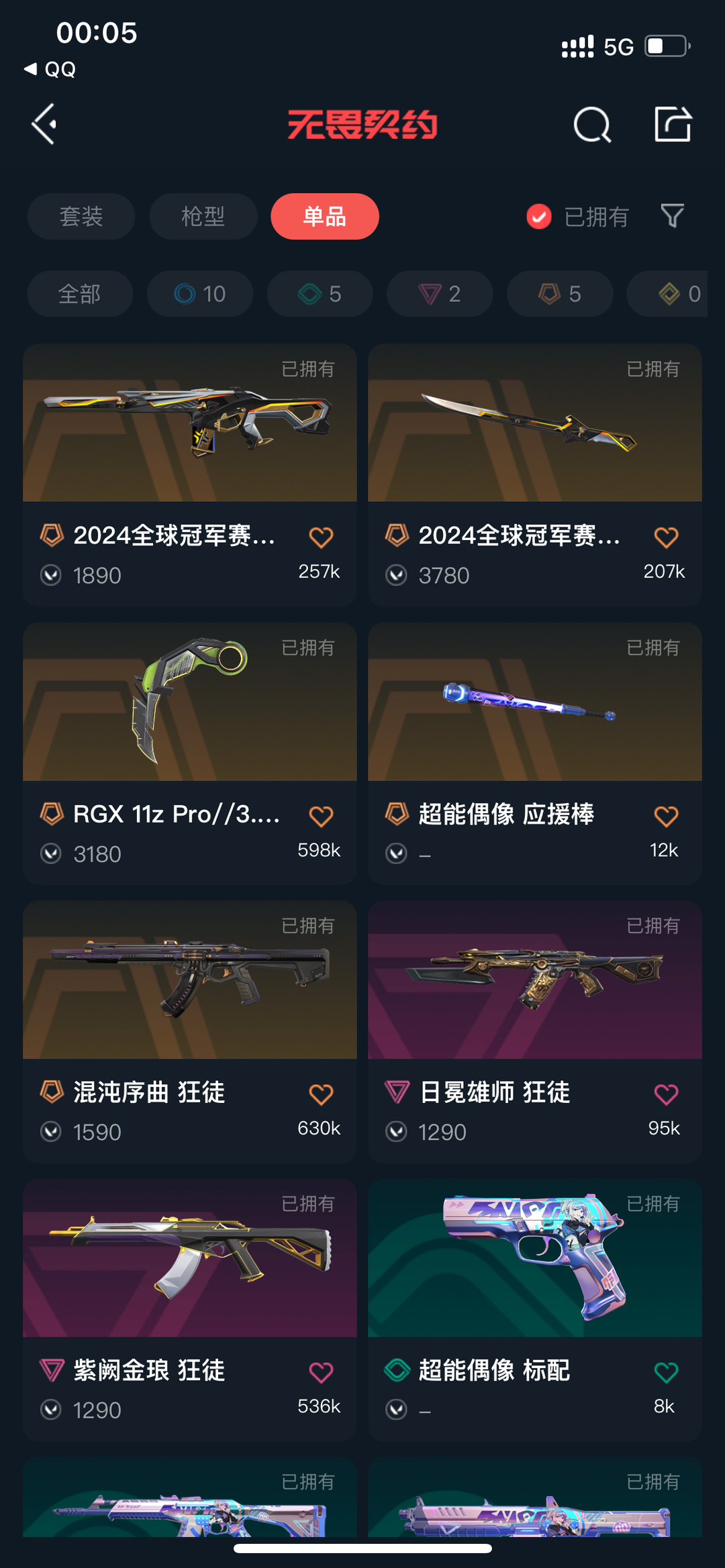Filter by the orange tier chip showing 5
Viewport: 725px width, 1568px height.
point(560,294)
